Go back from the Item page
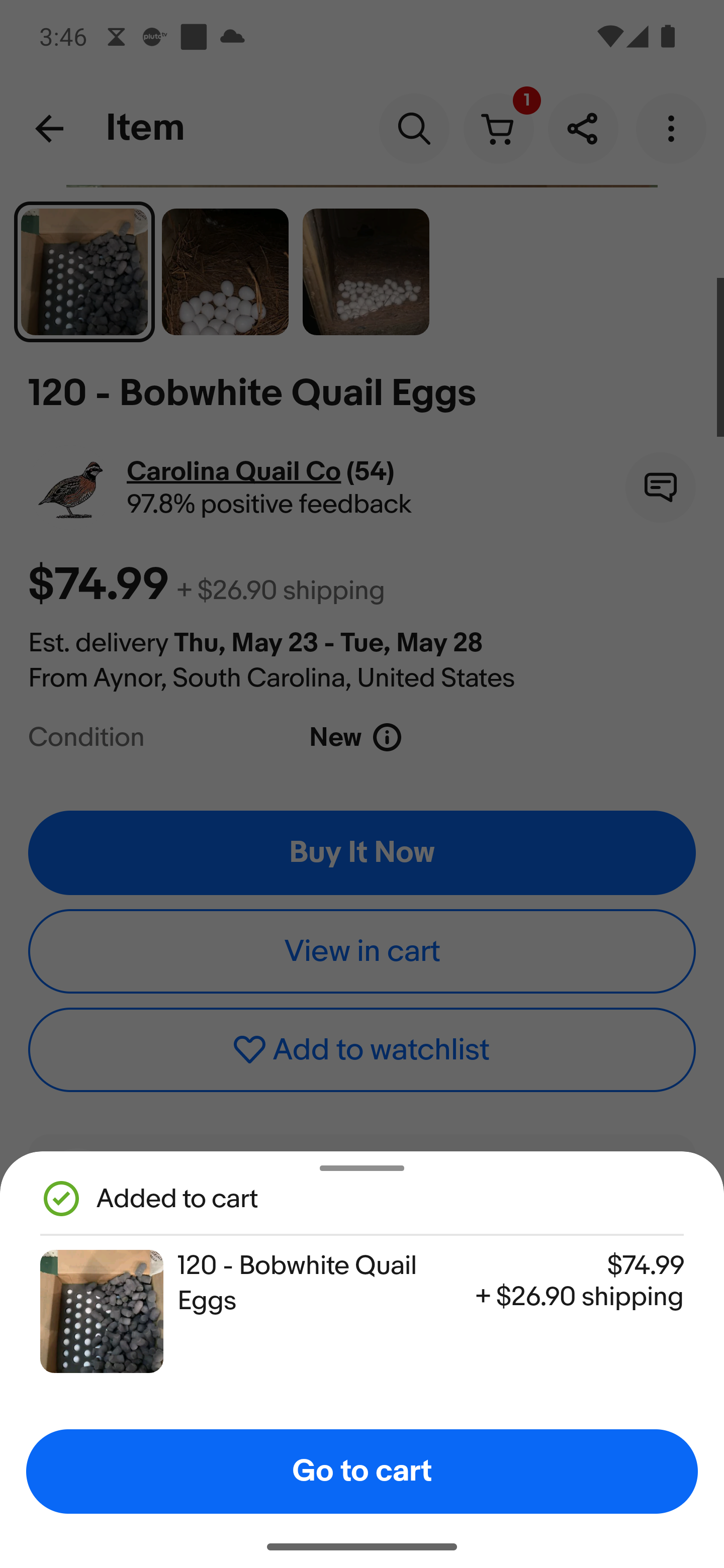724x1568 pixels. pos(50,129)
